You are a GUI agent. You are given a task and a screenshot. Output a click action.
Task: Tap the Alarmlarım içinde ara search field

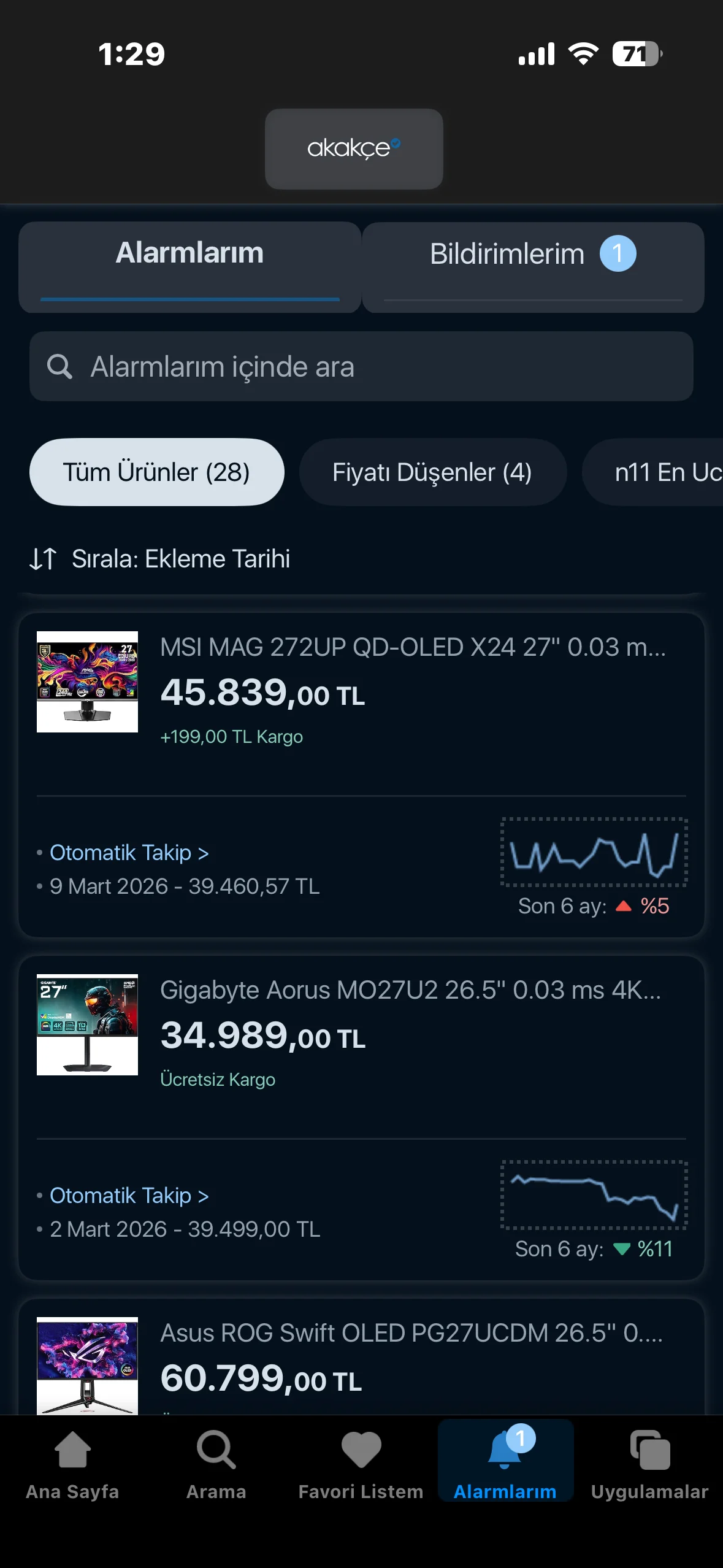pyautogui.click(x=361, y=366)
